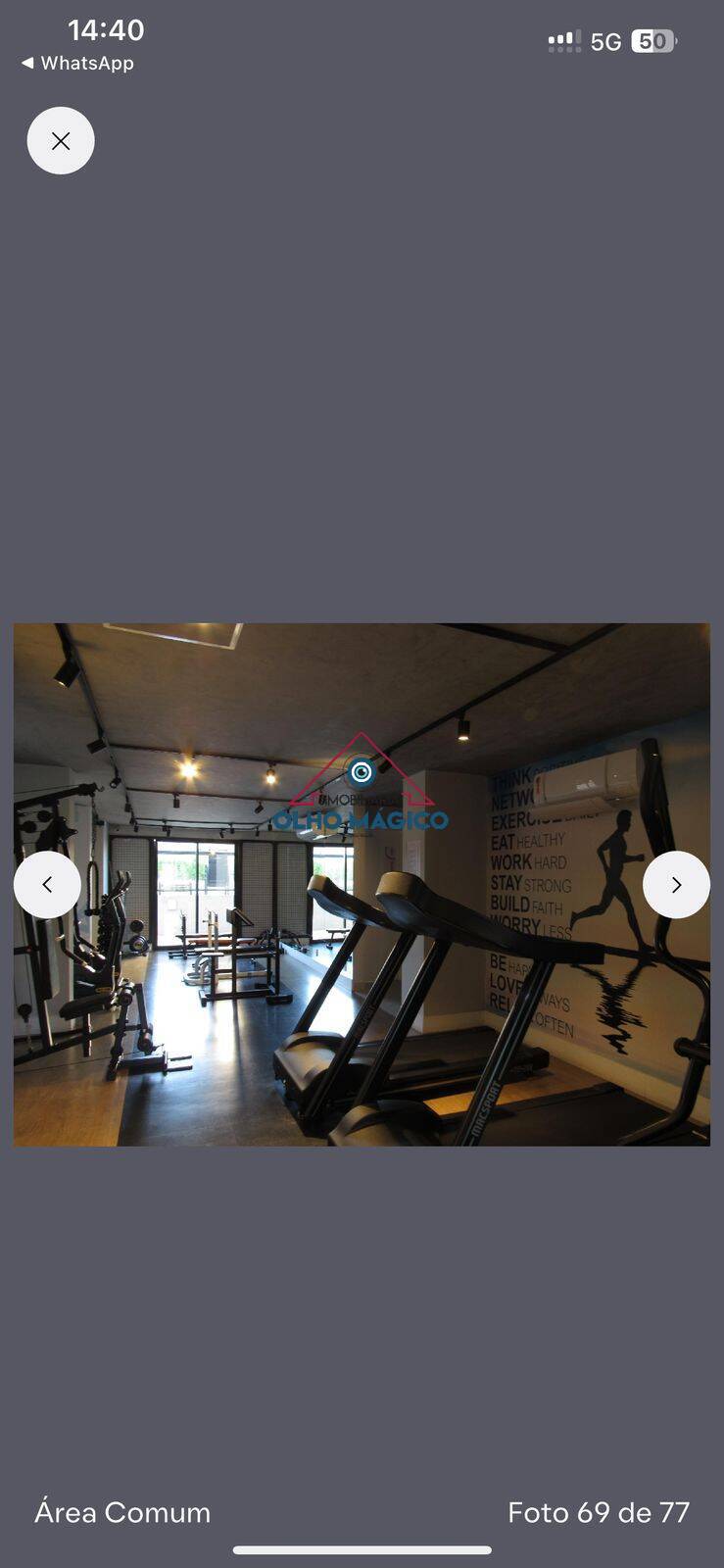The width and height of the screenshot is (724, 1568).
Task: Advance to the next photo
Action: coord(676,885)
